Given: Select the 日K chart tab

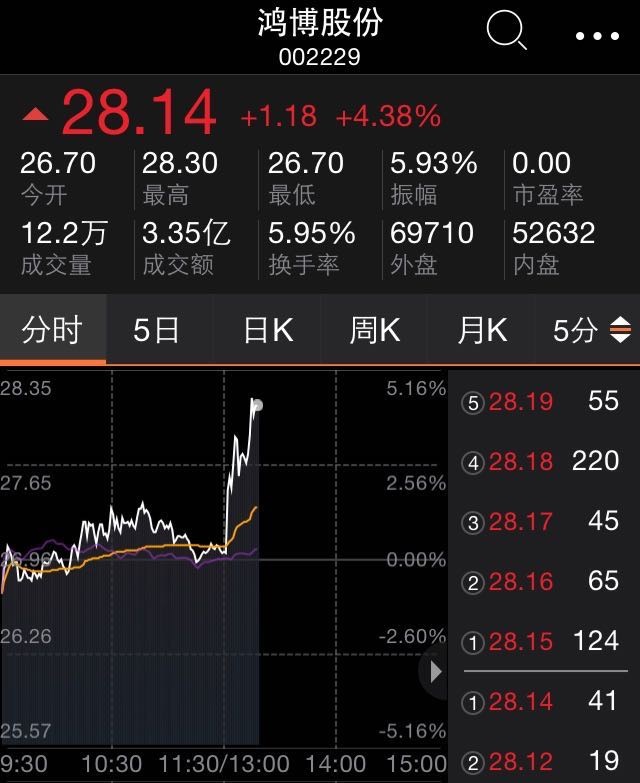Looking at the screenshot, I should tap(268, 331).
